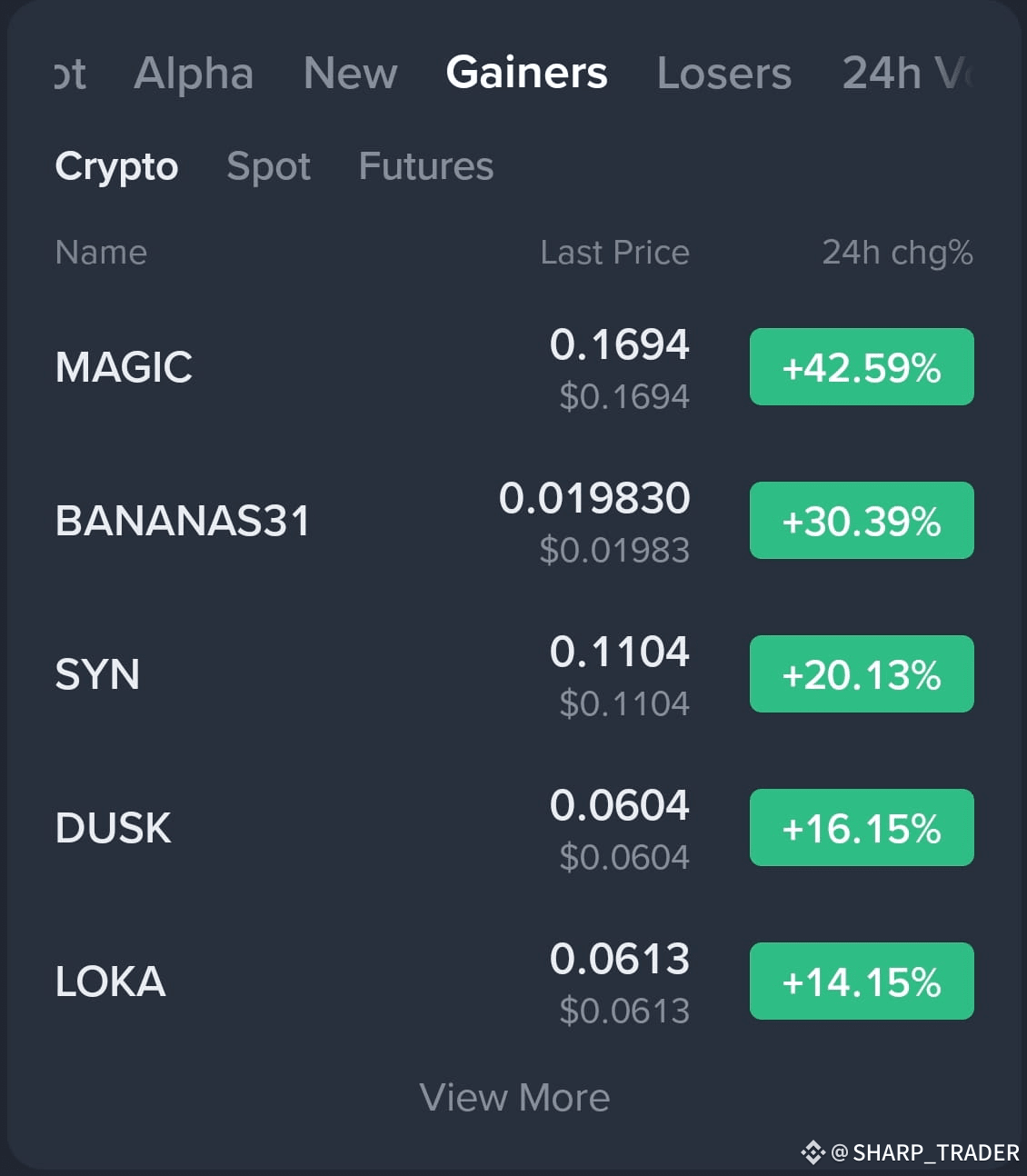
Task: Click the +16.15% badge for DUSK
Action: (862, 827)
